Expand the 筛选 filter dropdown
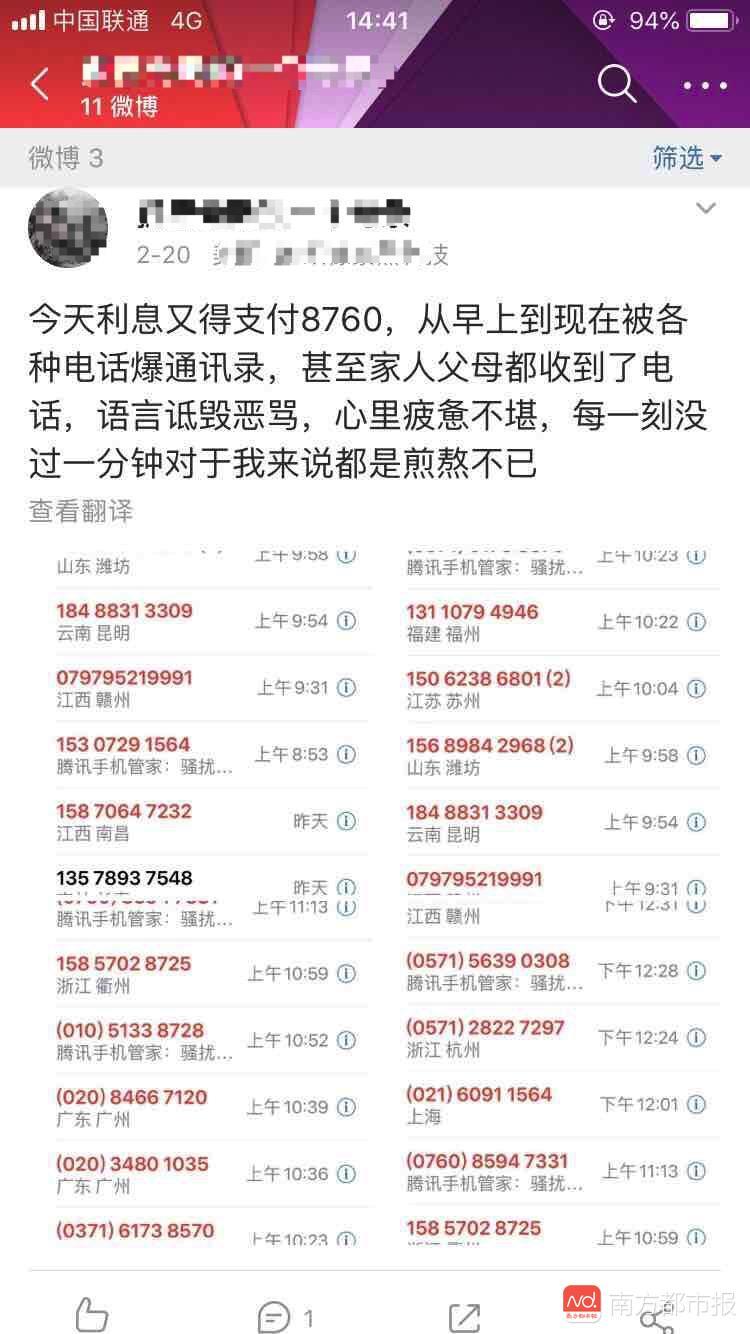750x1334 pixels. [687, 157]
